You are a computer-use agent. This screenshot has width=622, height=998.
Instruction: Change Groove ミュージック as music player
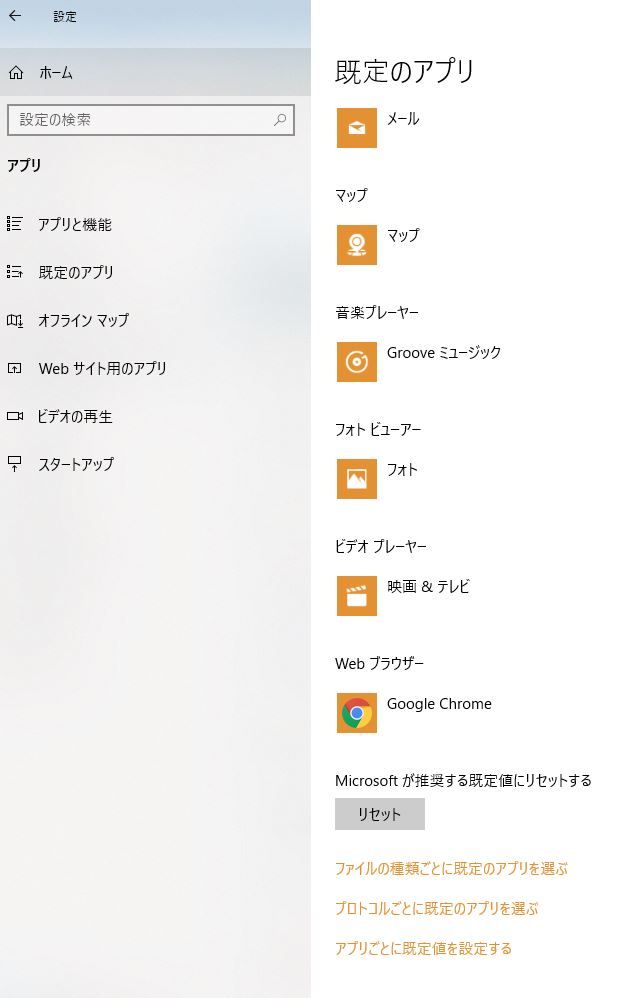point(420,361)
